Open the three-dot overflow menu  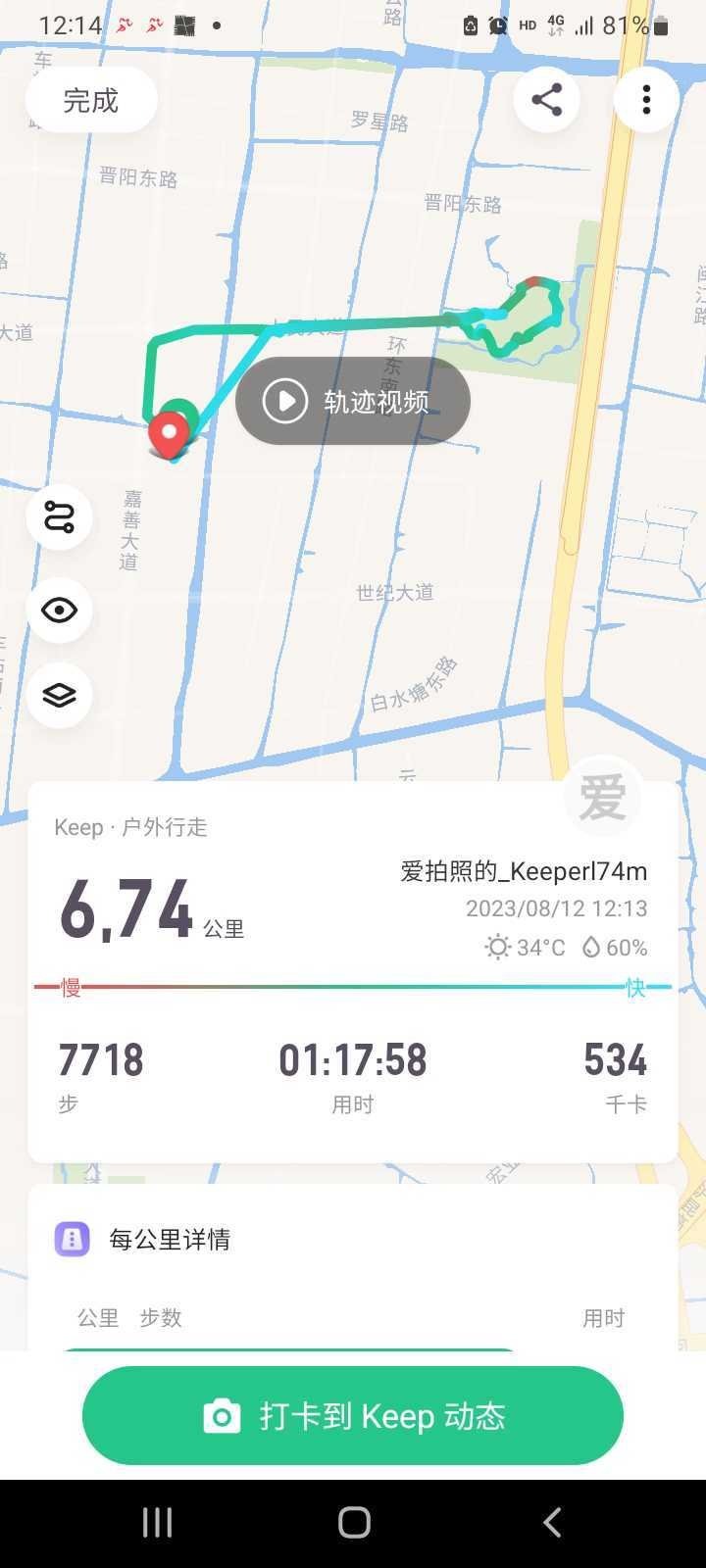pos(646,100)
